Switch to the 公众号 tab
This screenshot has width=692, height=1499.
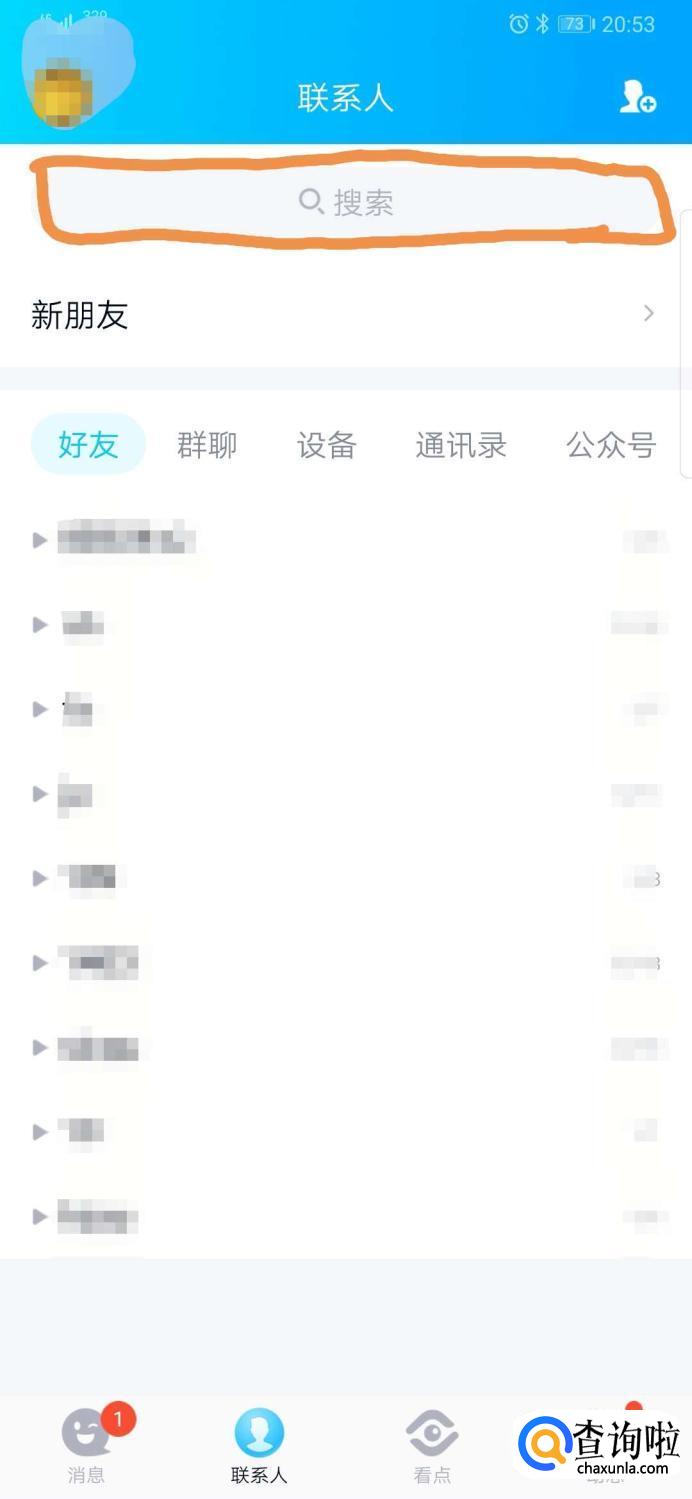[x=611, y=445]
